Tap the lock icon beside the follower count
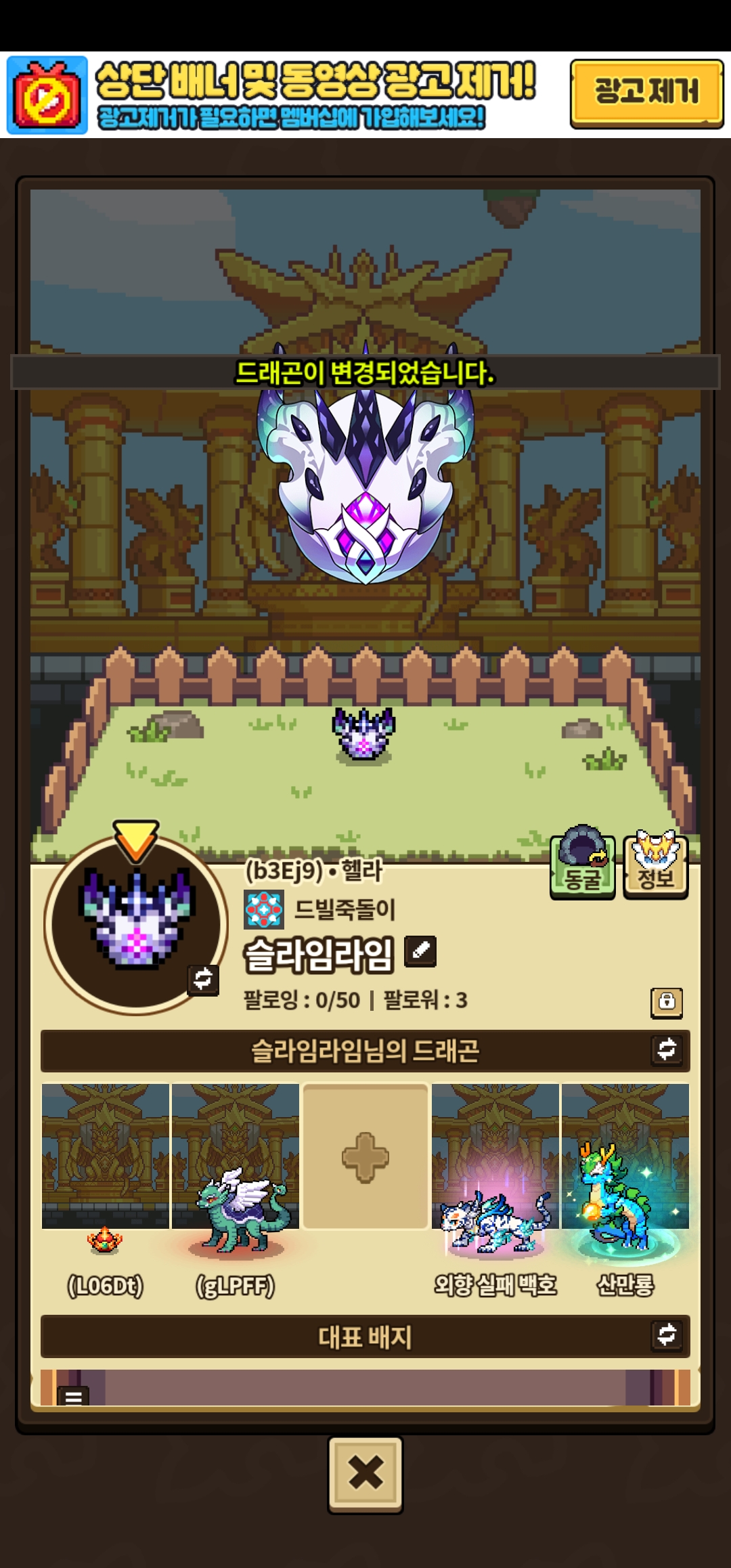The width and height of the screenshot is (731, 1568). pyautogui.click(x=667, y=1002)
